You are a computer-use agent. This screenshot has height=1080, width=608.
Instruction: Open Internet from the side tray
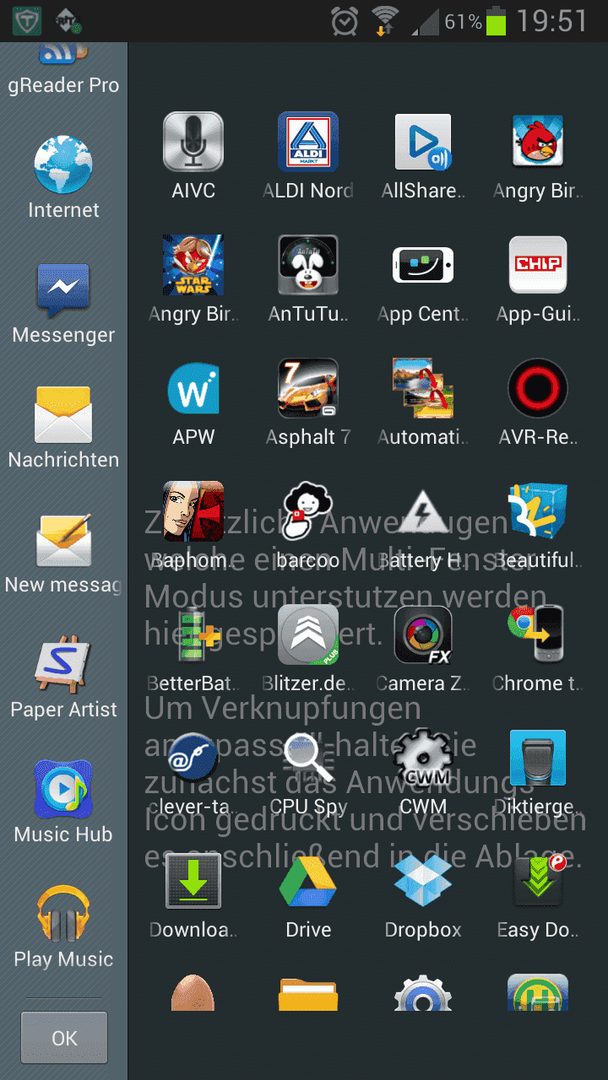pos(63,166)
